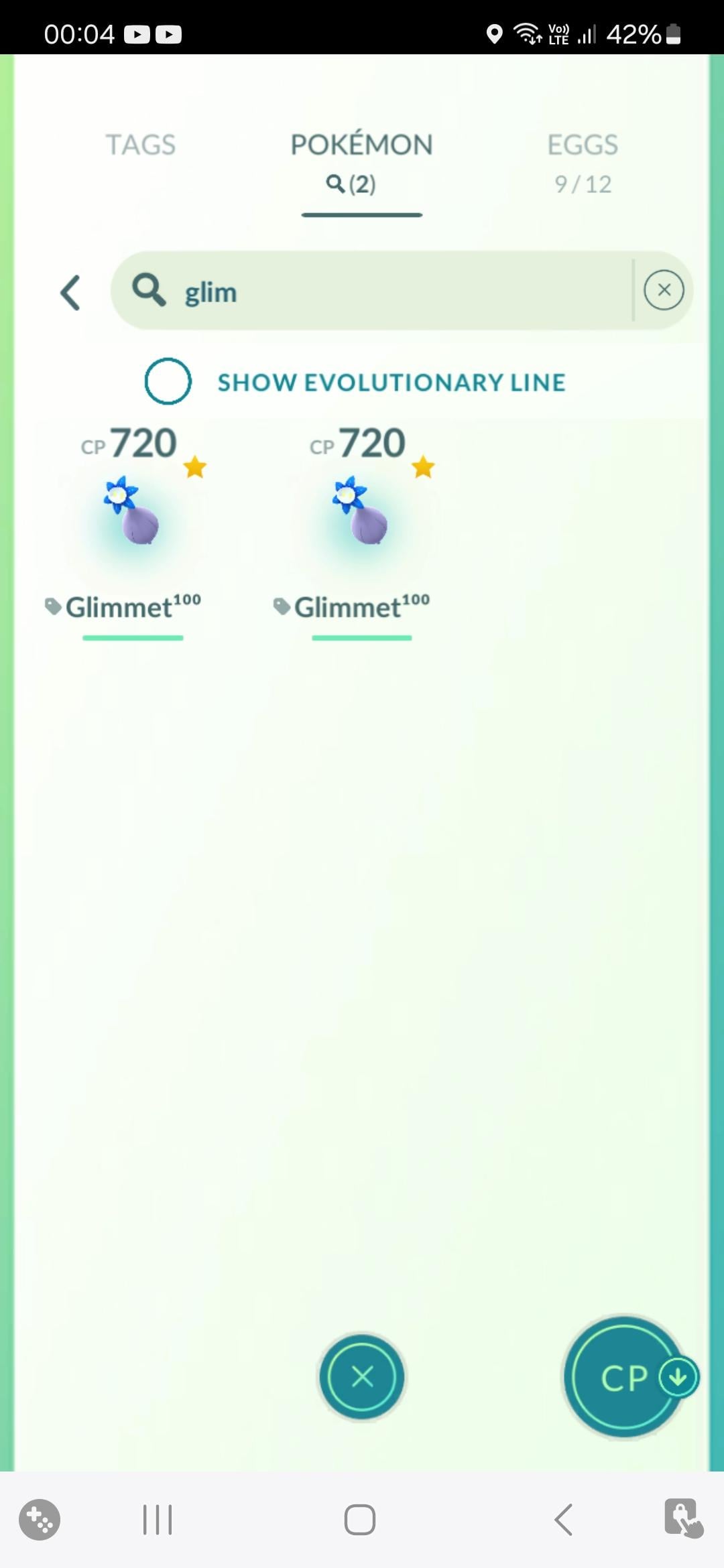Go back with the left arrow by search
The width and height of the screenshot is (724, 1568).
(70, 292)
